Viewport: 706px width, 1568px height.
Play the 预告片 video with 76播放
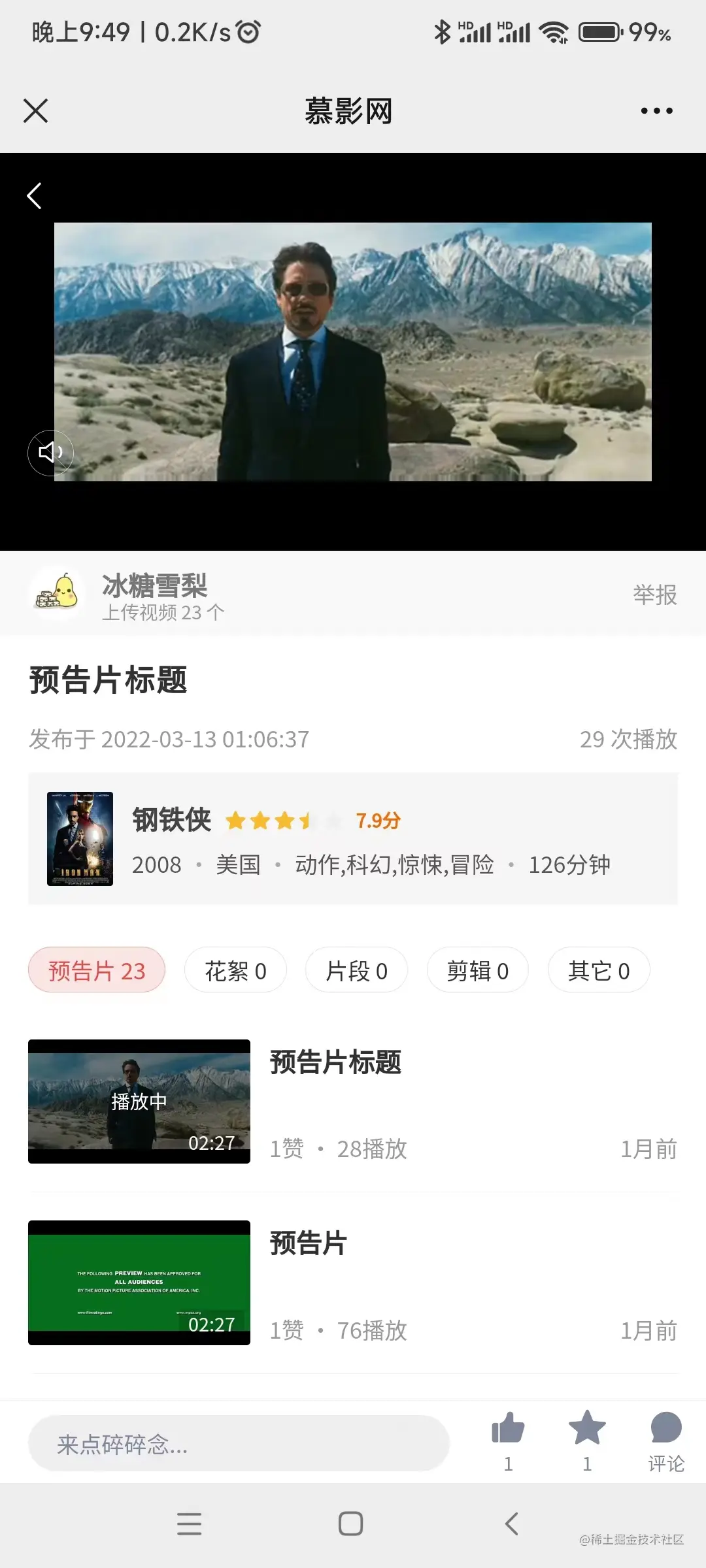[139, 1282]
